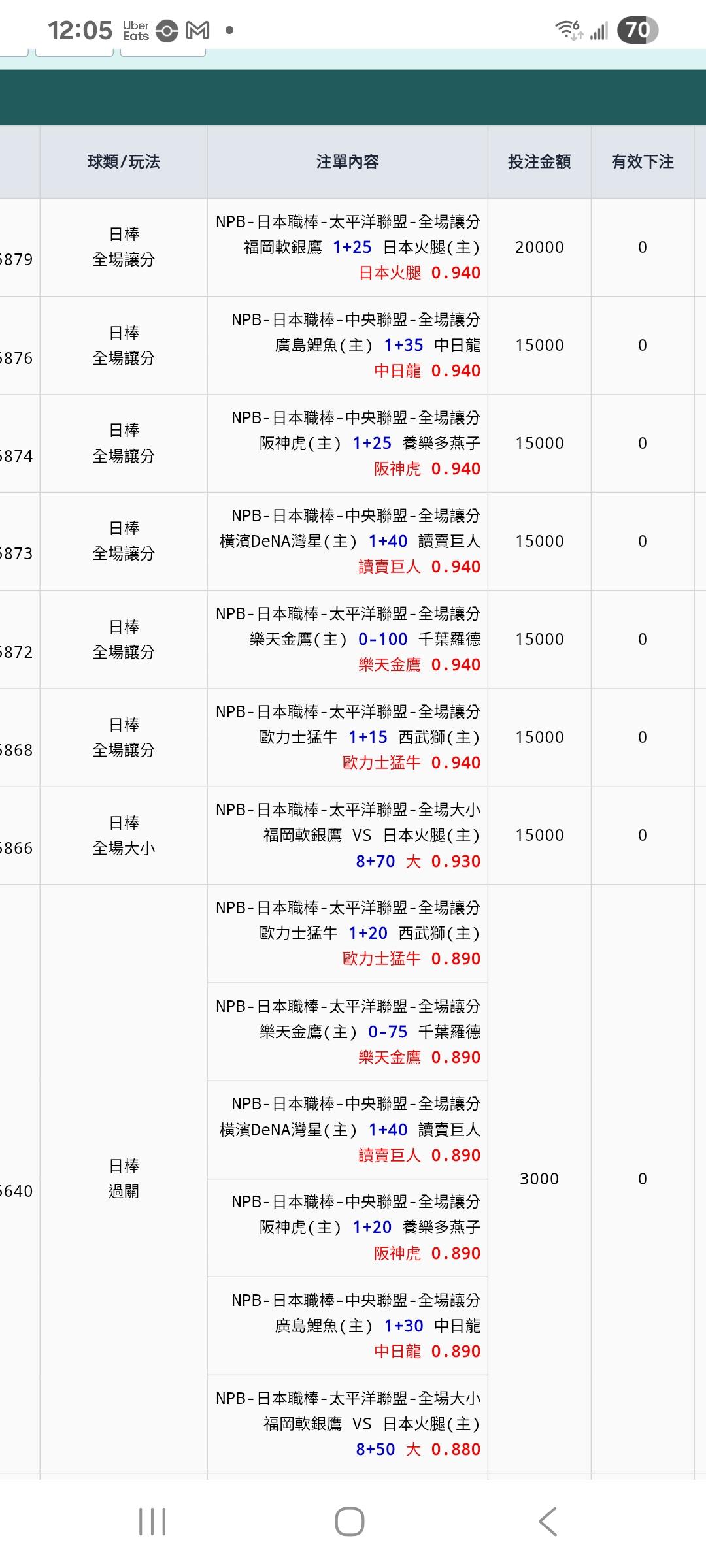Open recent apps from the navigation bar

152,1522
